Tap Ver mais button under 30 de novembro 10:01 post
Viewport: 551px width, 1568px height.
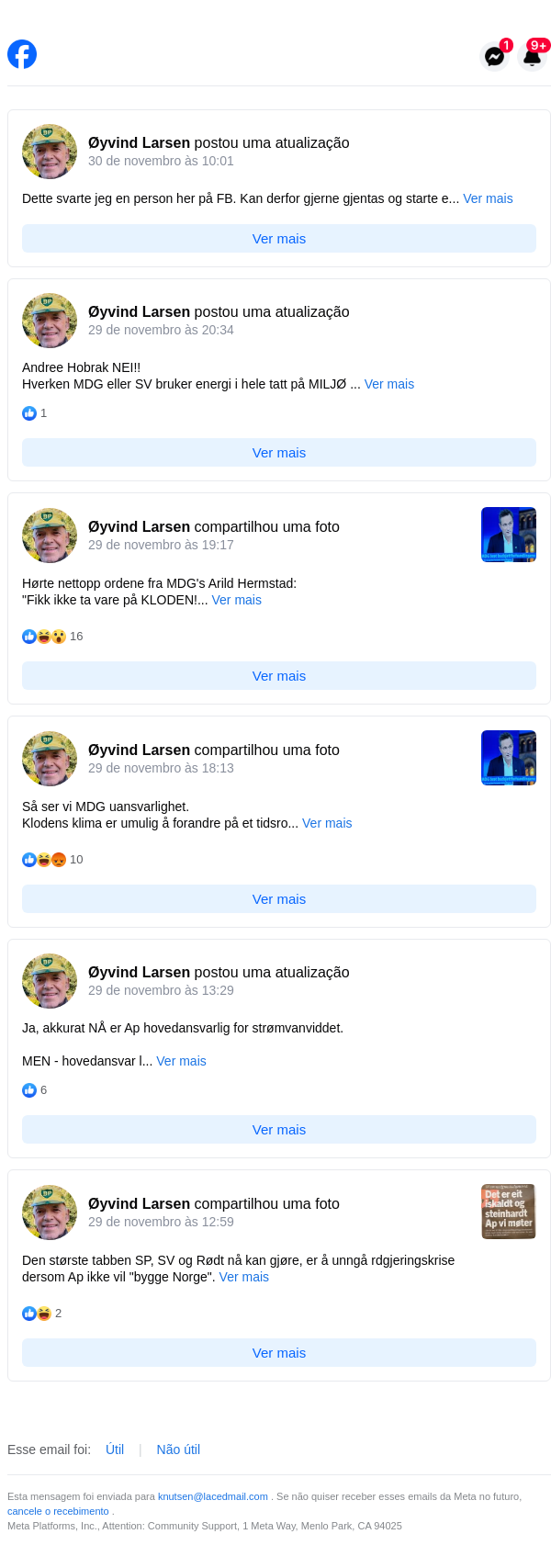[279, 239]
